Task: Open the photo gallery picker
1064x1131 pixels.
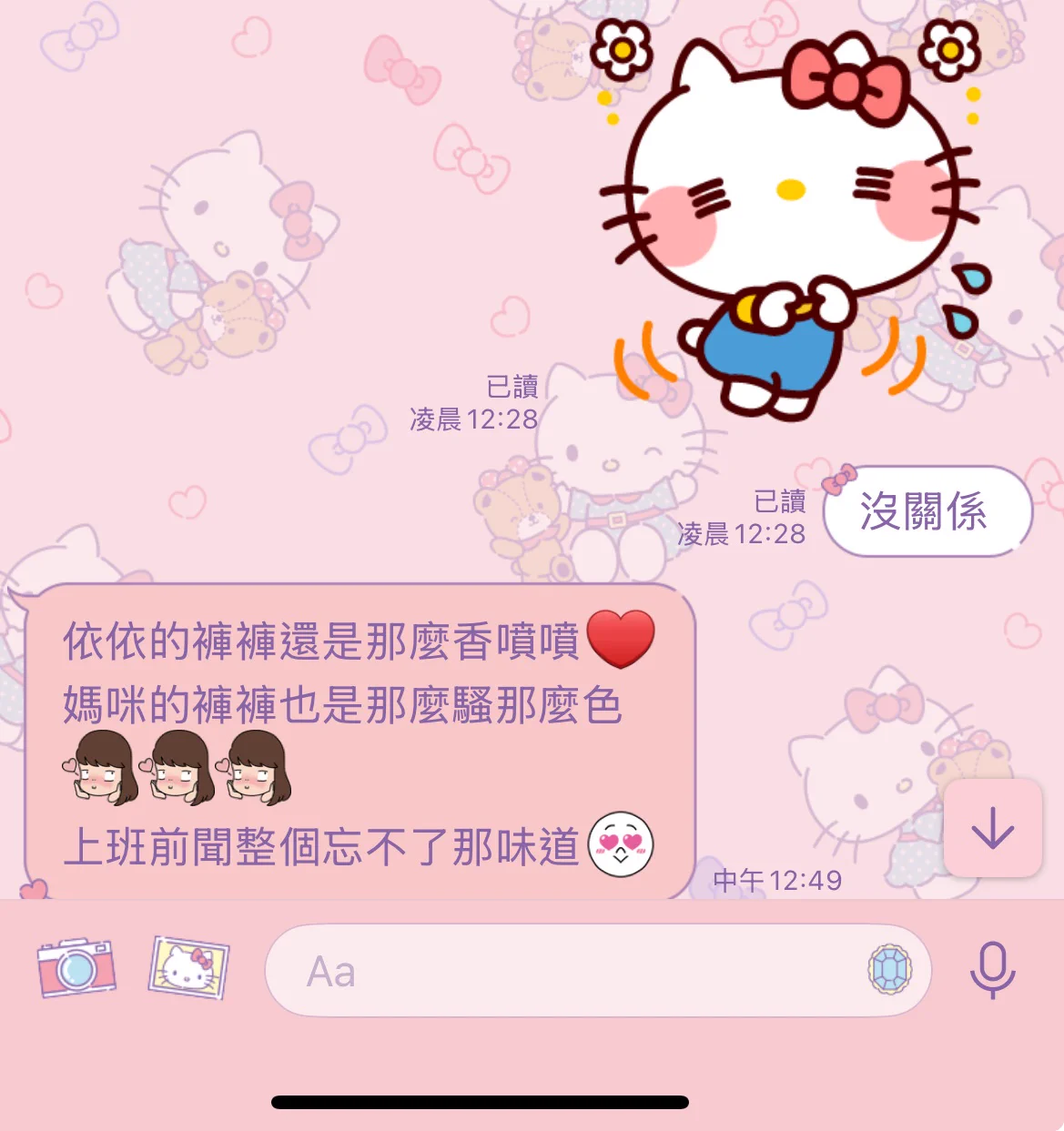Action: [x=188, y=968]
